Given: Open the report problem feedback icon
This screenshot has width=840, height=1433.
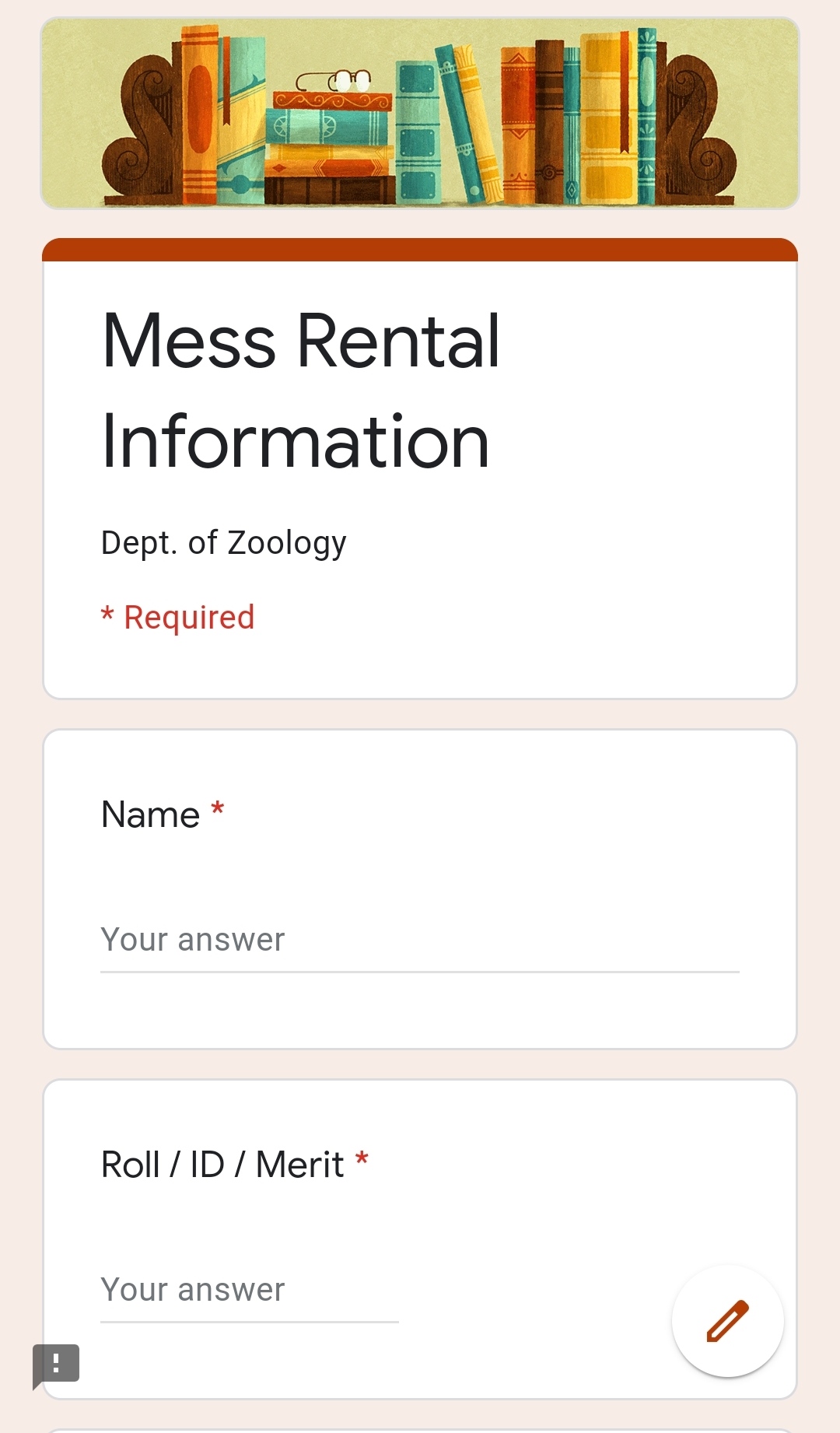Looking at the screenshot, I should point(56,1364).
